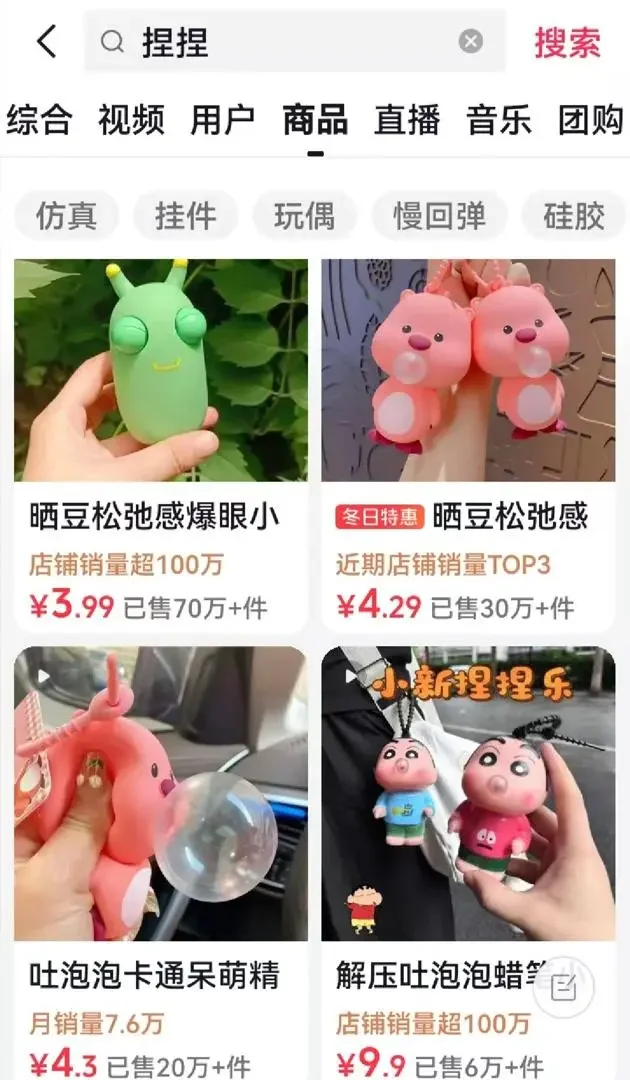Select the 商品 tab

click(x=315, y=121)
